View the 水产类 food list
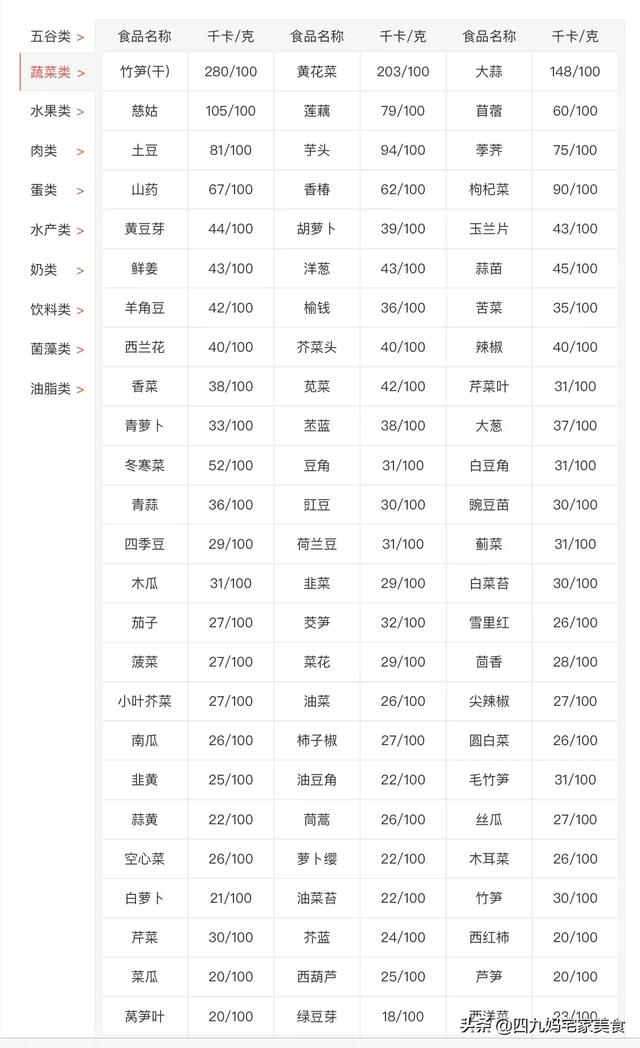640x1048 pixels. (56, 230)
